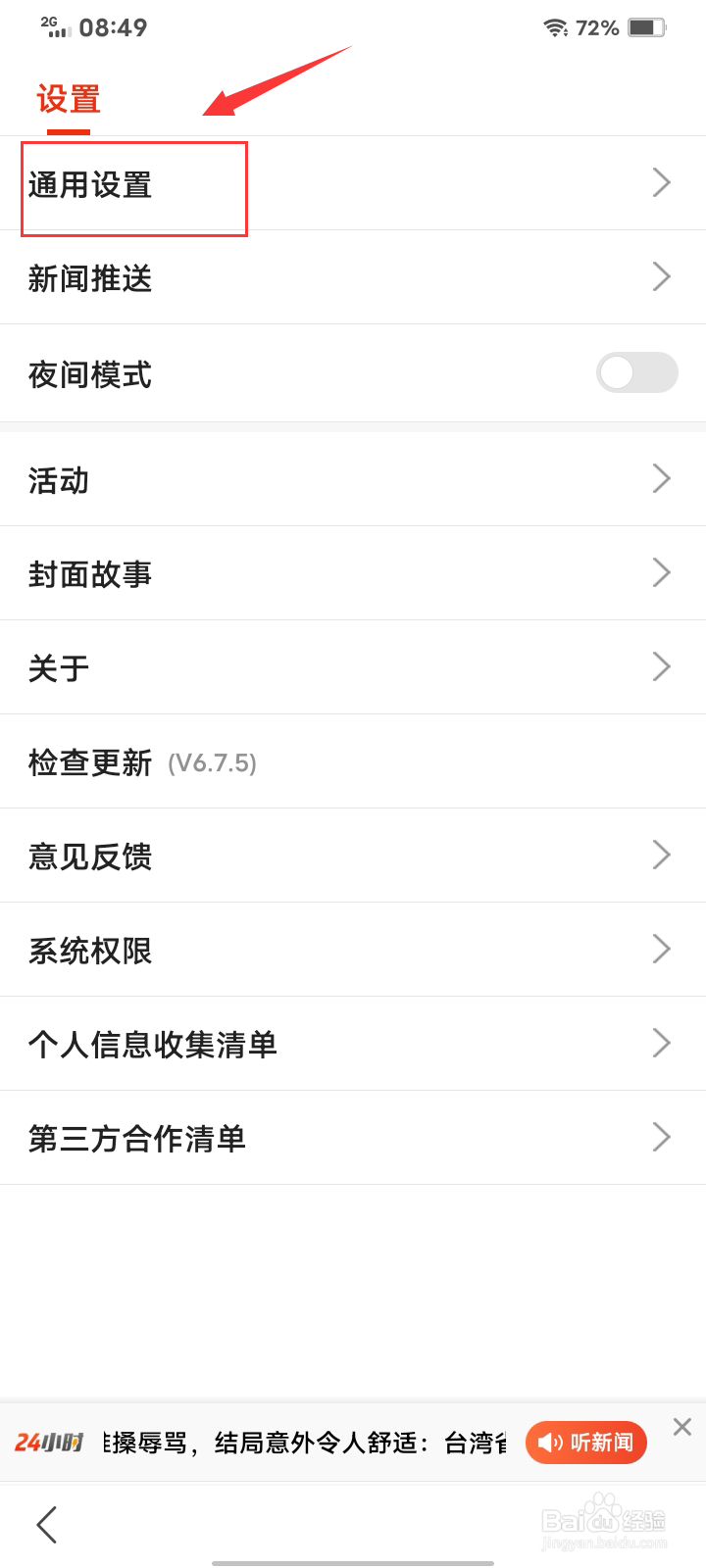Screen dimensions: 706x1568
Task: Tap the back arrow at bottom left
Action: 45,1525
